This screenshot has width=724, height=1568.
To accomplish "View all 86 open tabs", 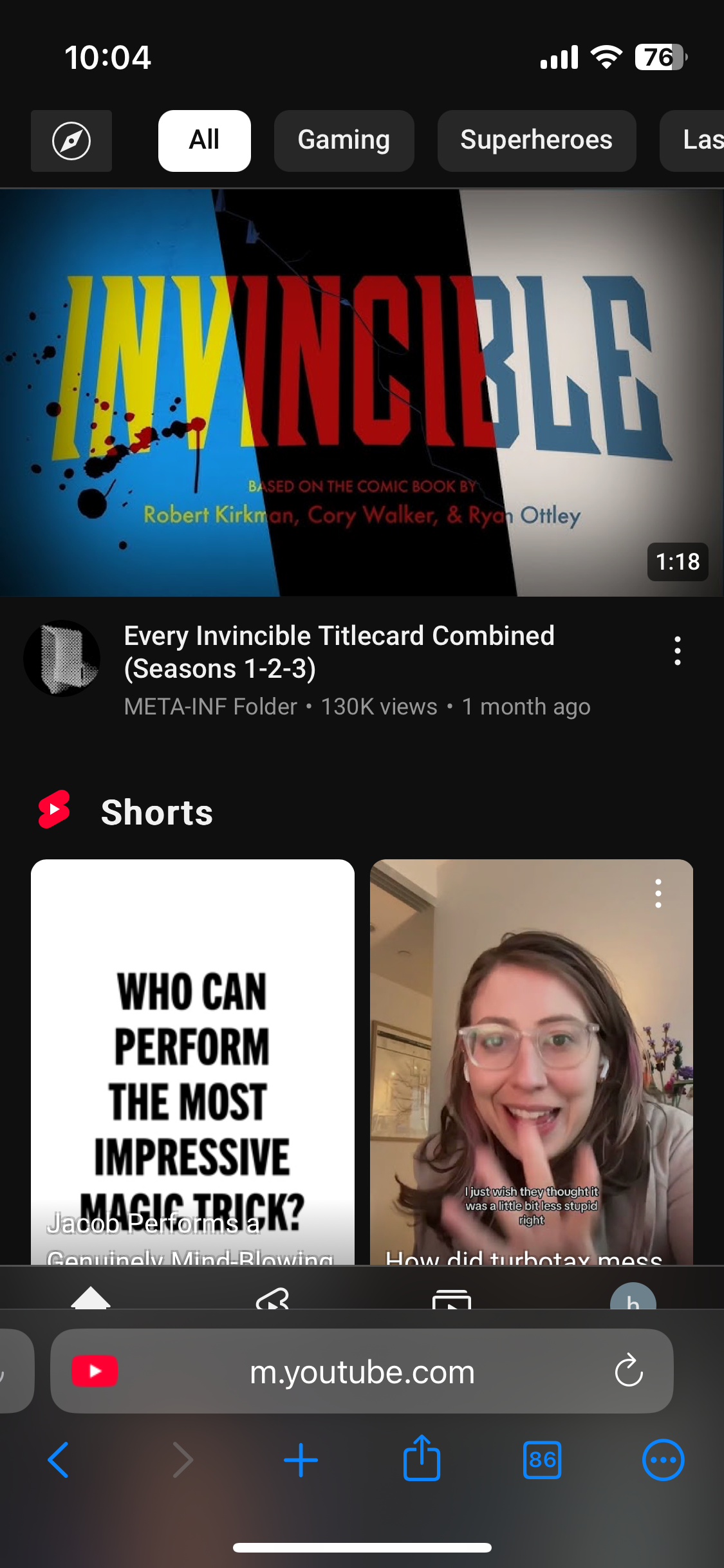I will coord(542,1460).
